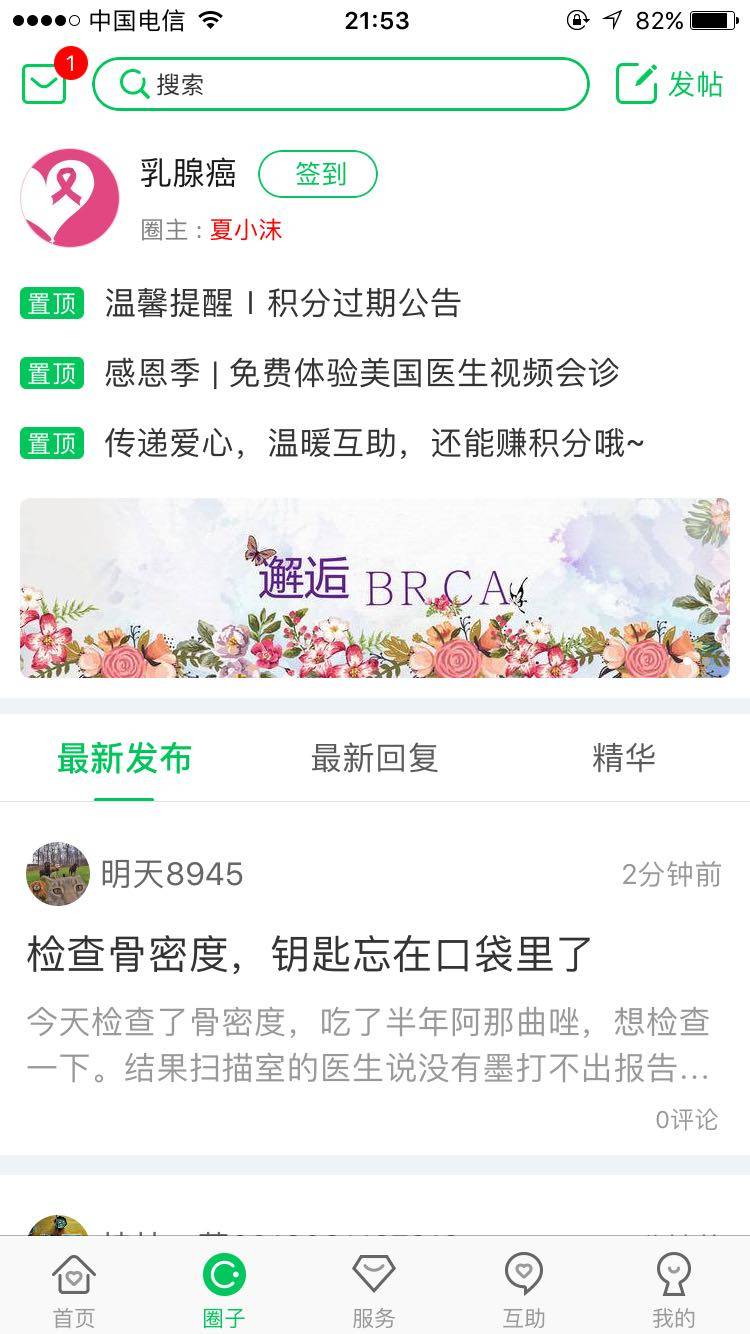
Task: Switch to the 互助 tab
Action: coord(523,1290)
